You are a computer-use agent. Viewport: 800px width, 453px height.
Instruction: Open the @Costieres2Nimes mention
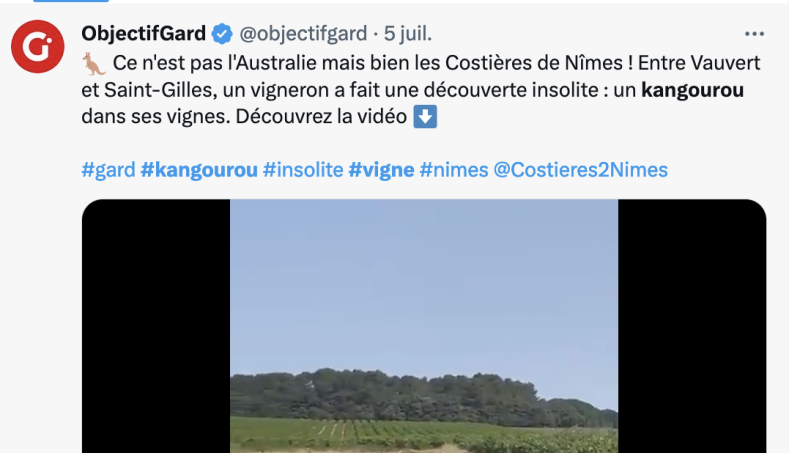click(581, 170)
